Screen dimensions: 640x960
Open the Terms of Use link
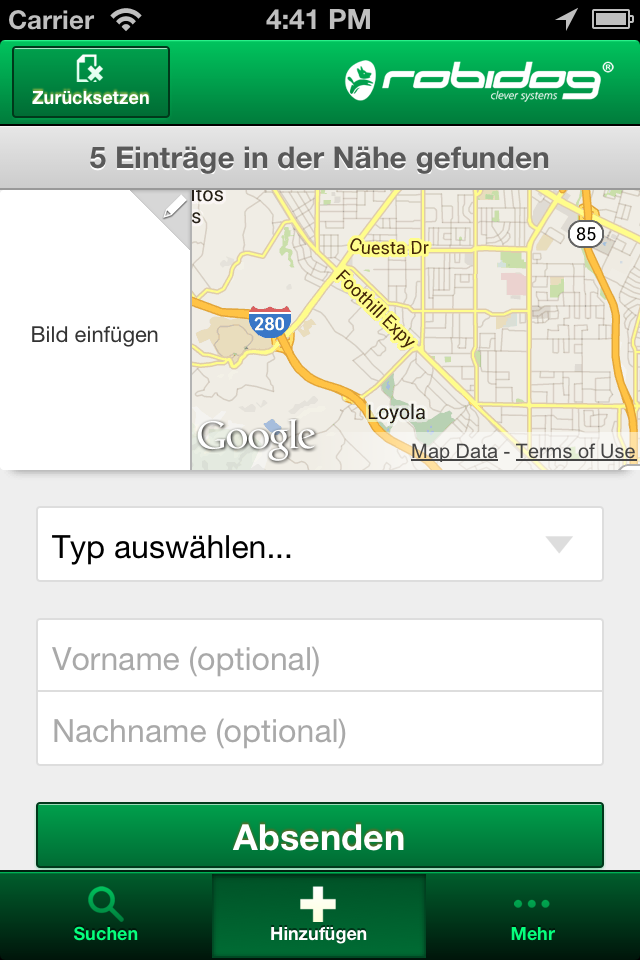pos(575,451)
